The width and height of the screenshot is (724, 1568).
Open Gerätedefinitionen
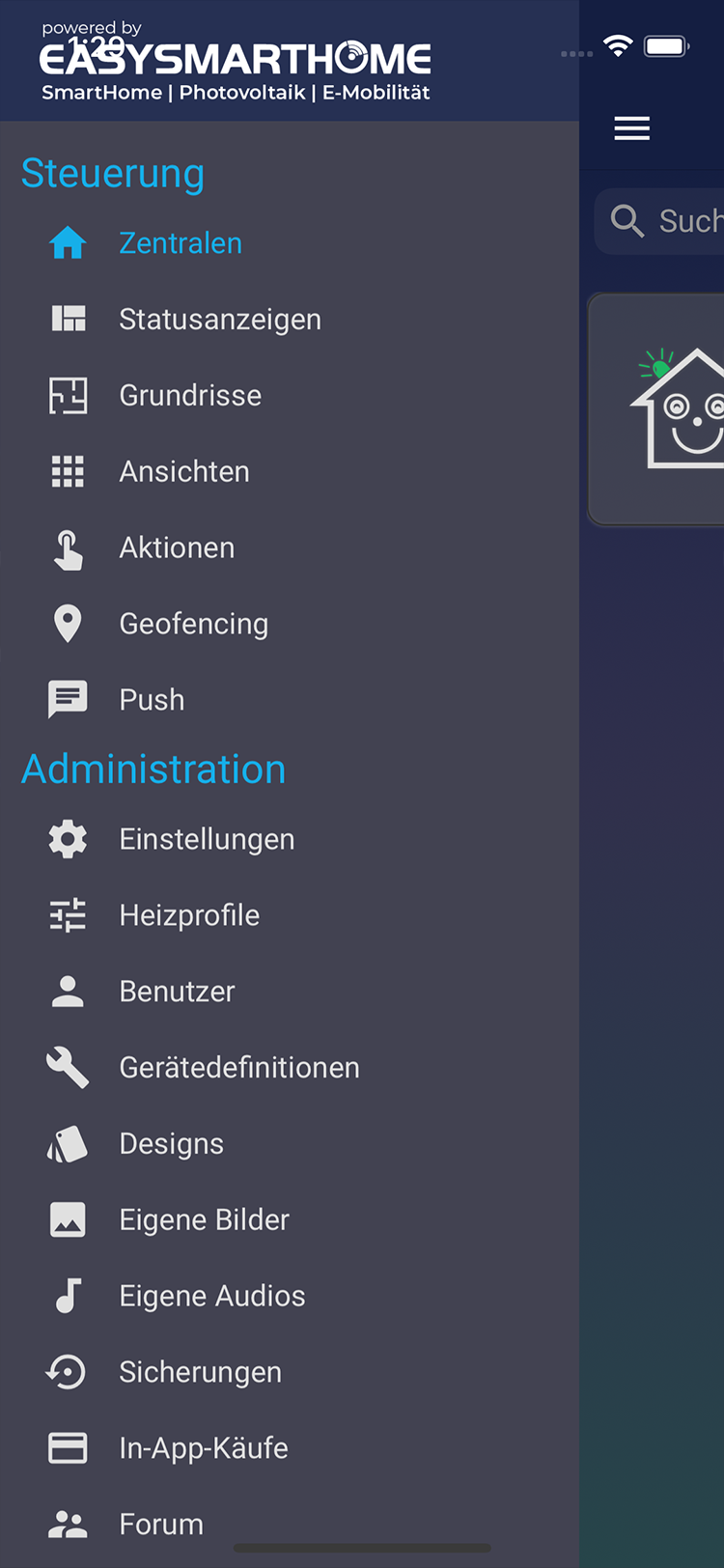290,1068
